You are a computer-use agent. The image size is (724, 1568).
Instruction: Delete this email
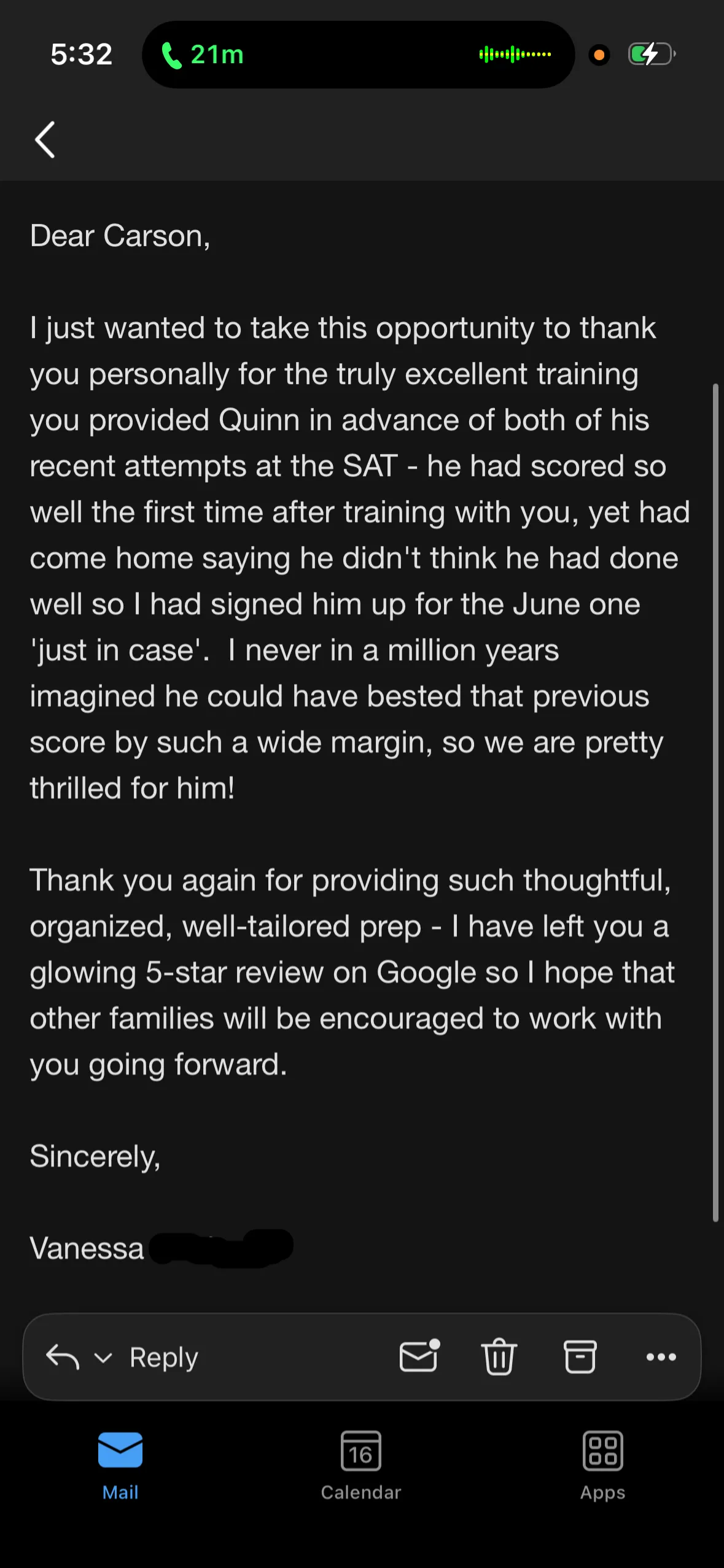tap(499, 1356)
